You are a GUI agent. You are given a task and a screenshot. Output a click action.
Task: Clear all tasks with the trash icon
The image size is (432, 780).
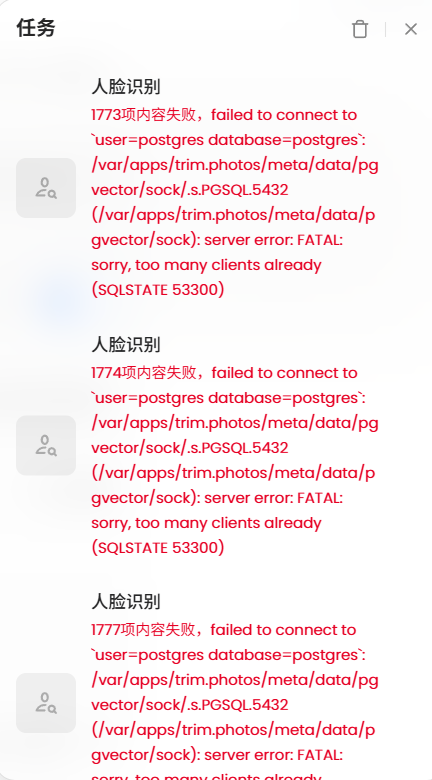359,29
